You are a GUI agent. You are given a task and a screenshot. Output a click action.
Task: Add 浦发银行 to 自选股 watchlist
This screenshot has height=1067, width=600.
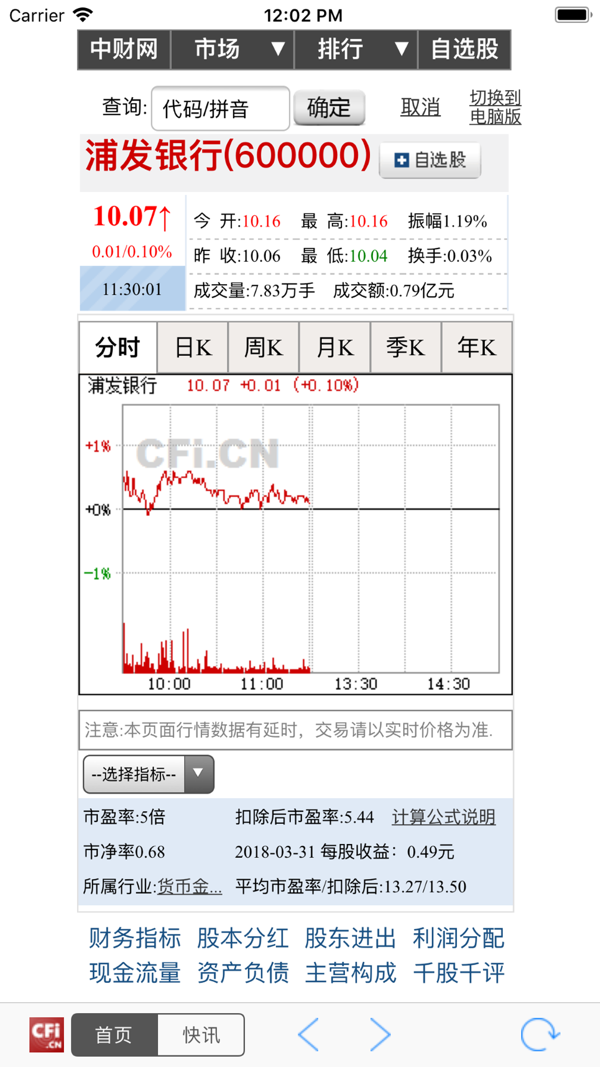[x=430, y=161]
